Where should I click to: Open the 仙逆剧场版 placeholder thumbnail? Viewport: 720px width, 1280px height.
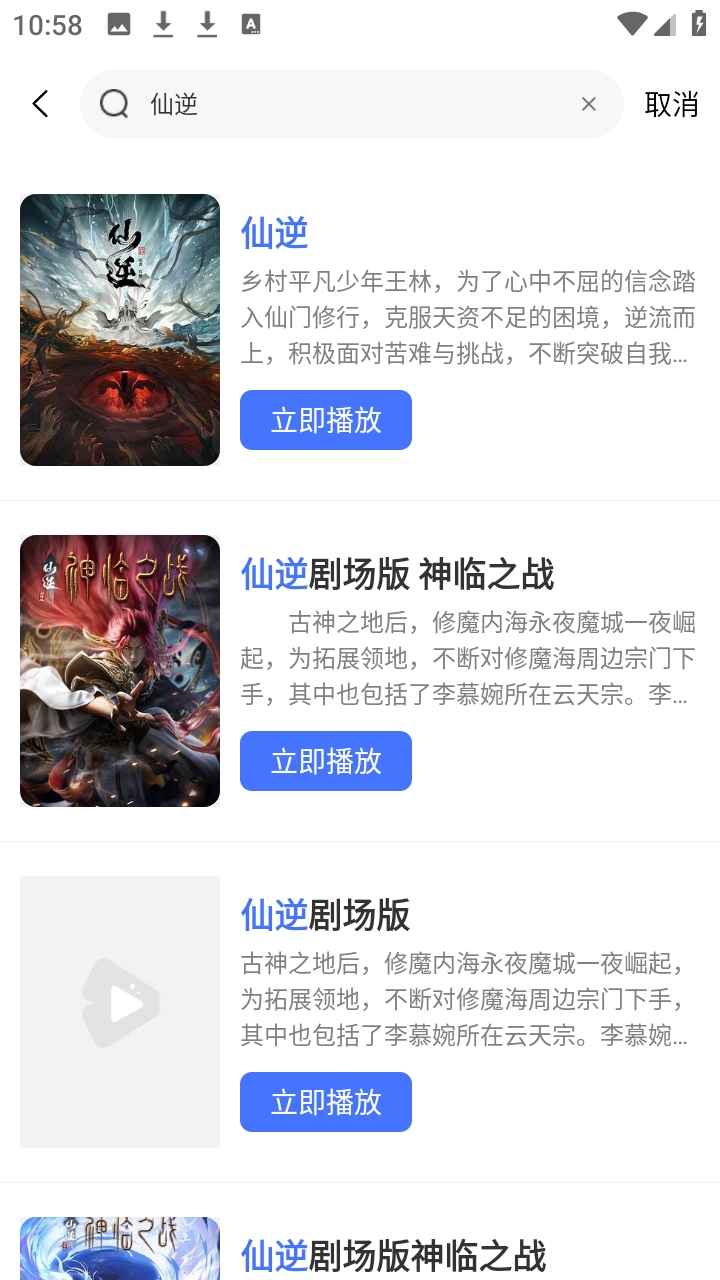pyautogui.click(x=120, y=1012)
